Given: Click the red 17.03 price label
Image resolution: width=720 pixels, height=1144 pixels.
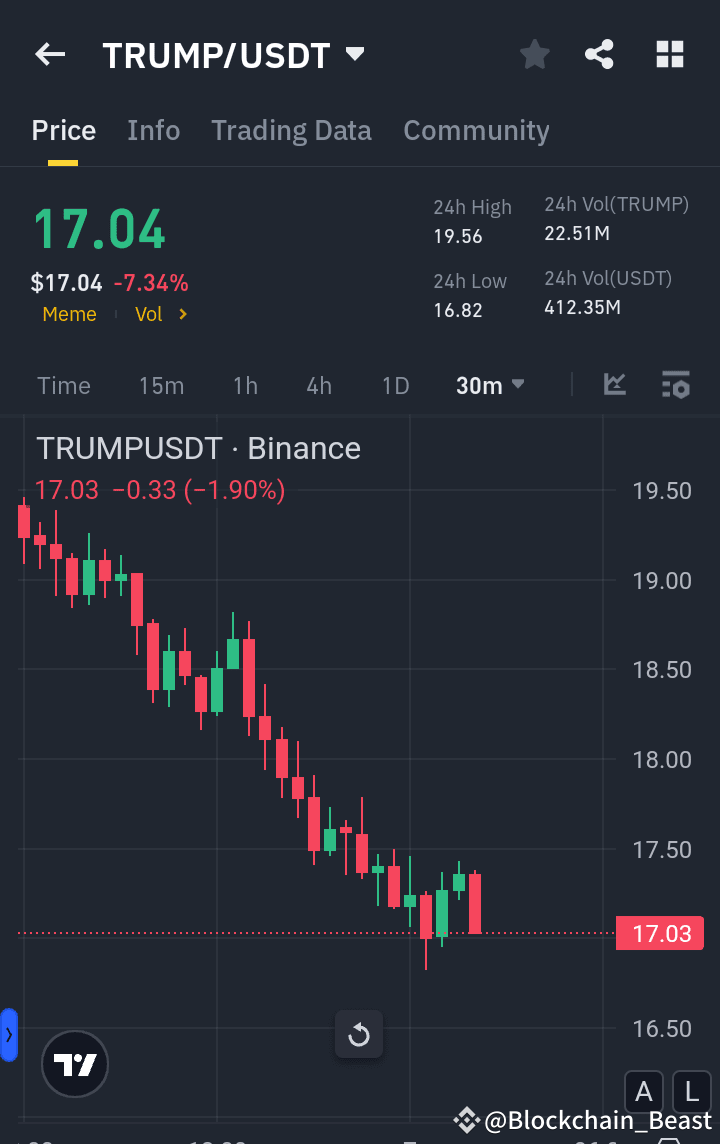Looking at the screenshot, I should [659, 933].
